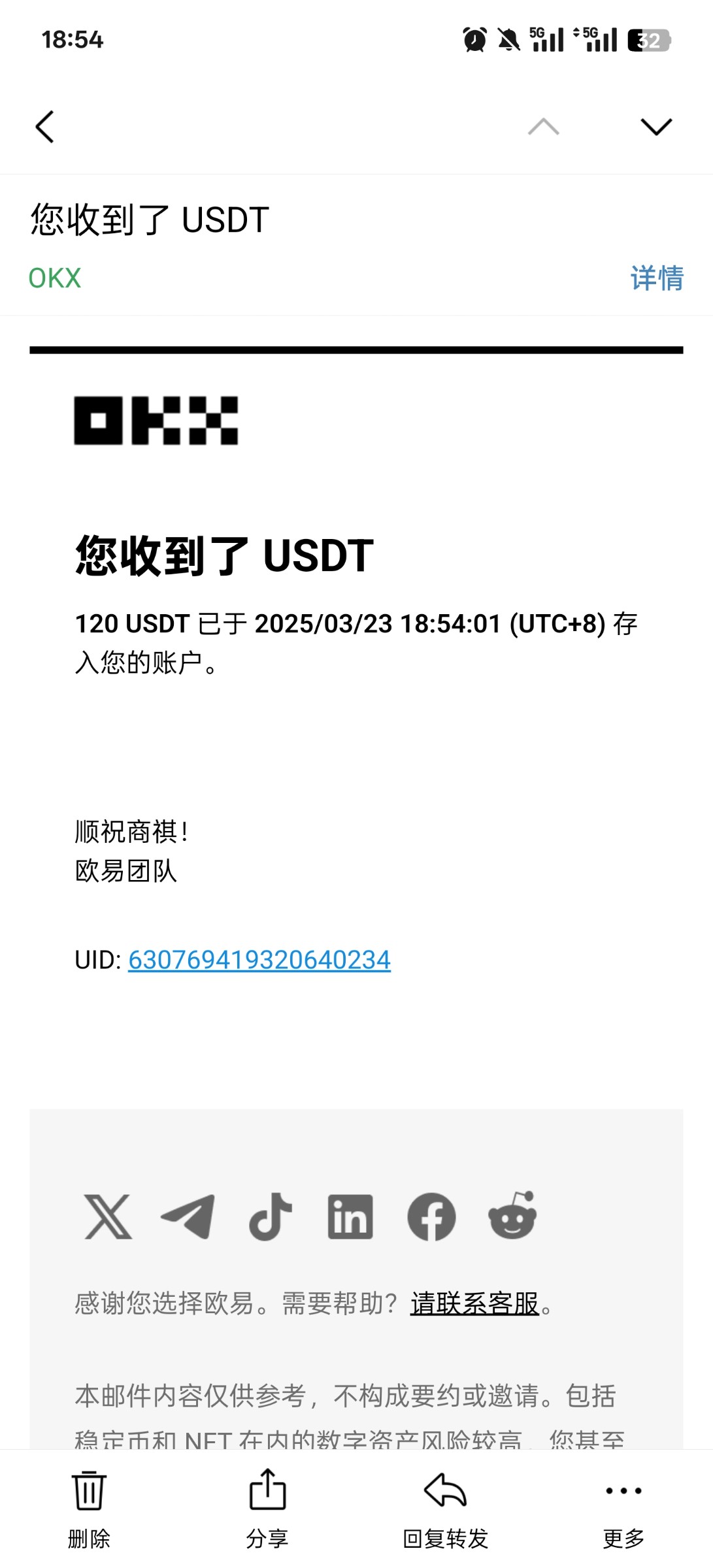Share this email via 分享
Image resolution: width=713 pixels, height=1568 pixels.
click(x=267, y=1509)
